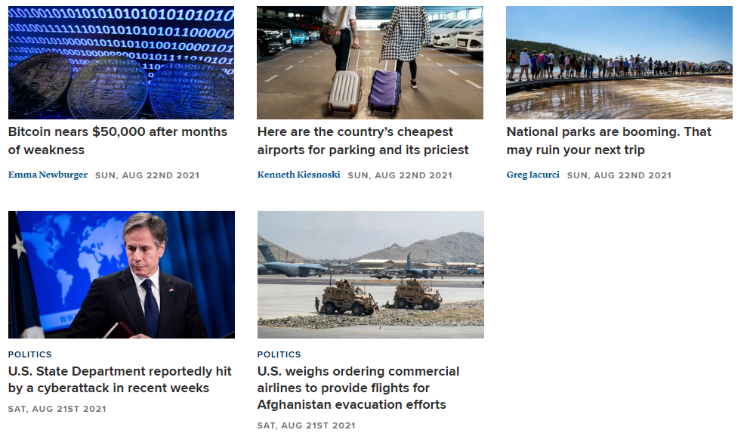View author Emma Newburger's profile

click(48, 175)
